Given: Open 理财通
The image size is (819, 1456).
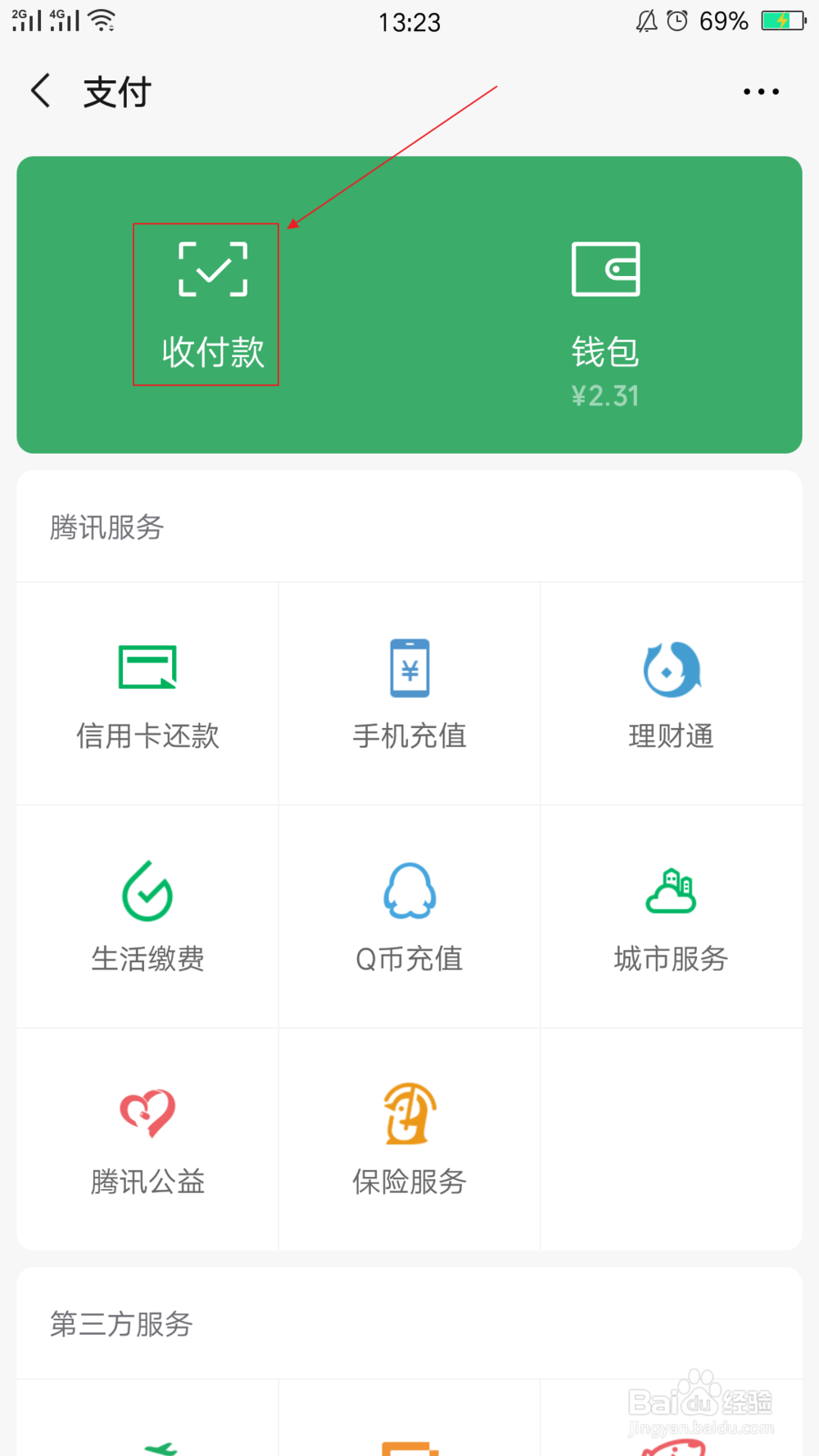Looking at the screenshot, I should (x=672, y=694).
